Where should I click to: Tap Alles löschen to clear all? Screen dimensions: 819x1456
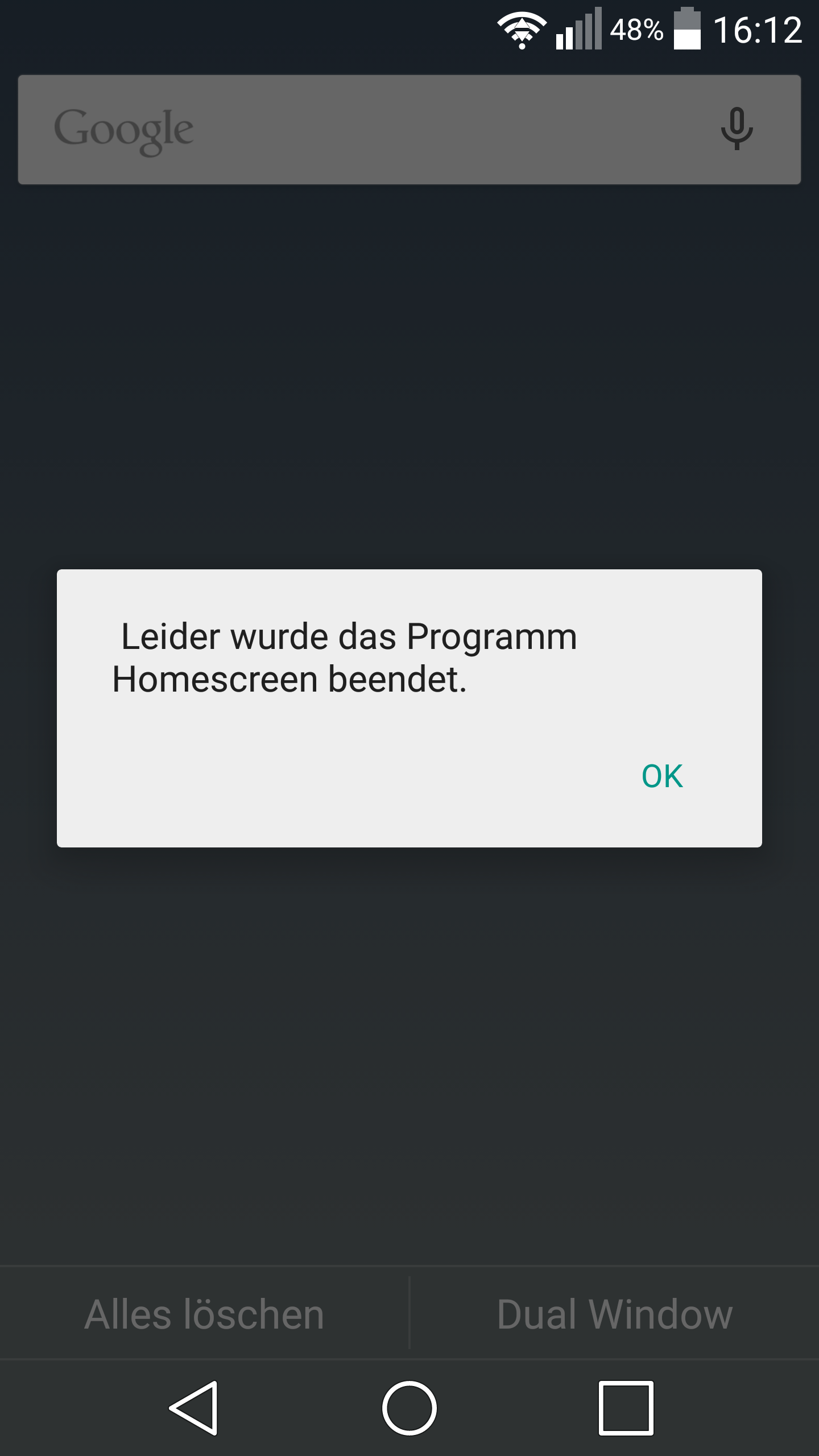[x=205, y=1314]
